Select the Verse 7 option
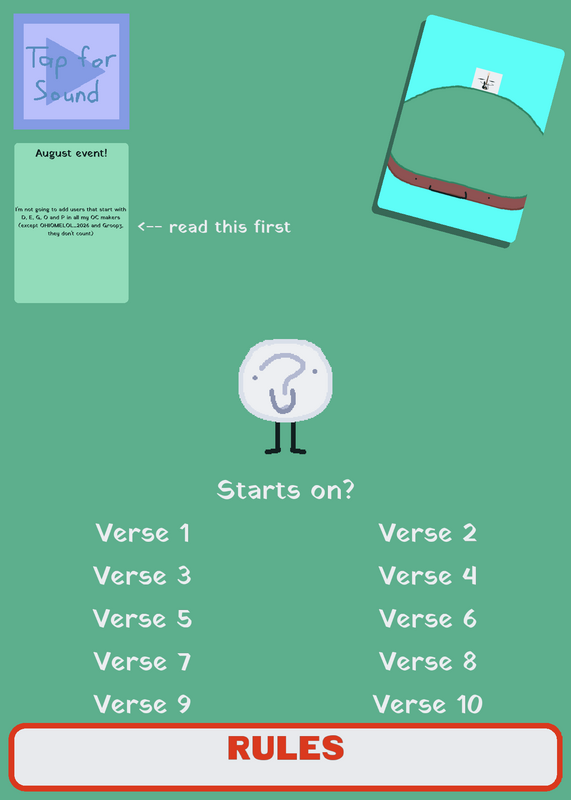 coord(142,662)
